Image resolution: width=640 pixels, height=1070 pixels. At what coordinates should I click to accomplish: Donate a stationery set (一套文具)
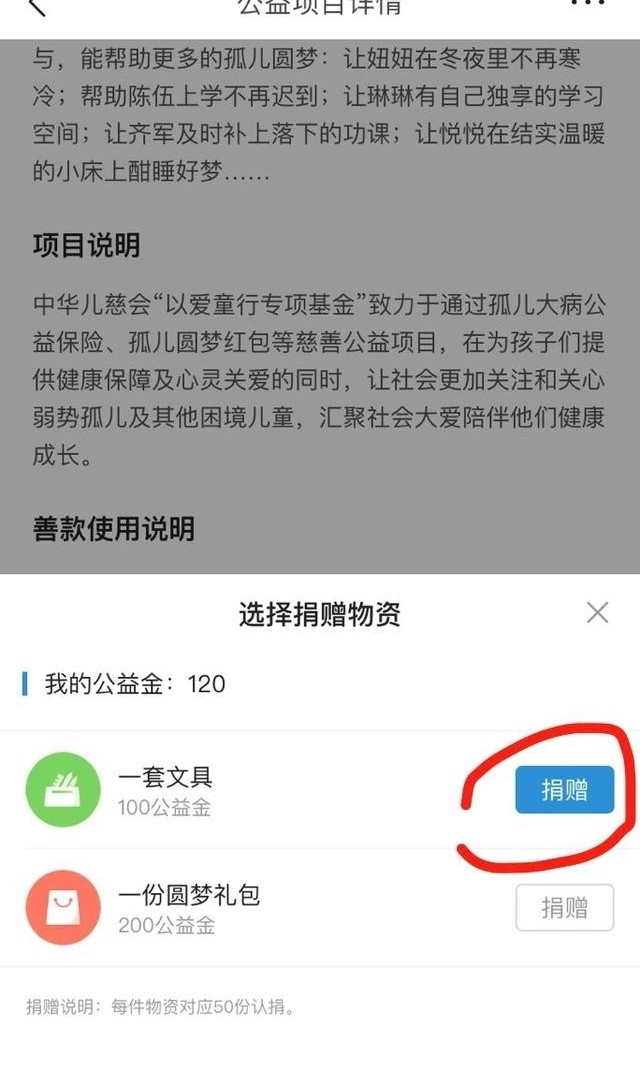[x=564, y=789]
